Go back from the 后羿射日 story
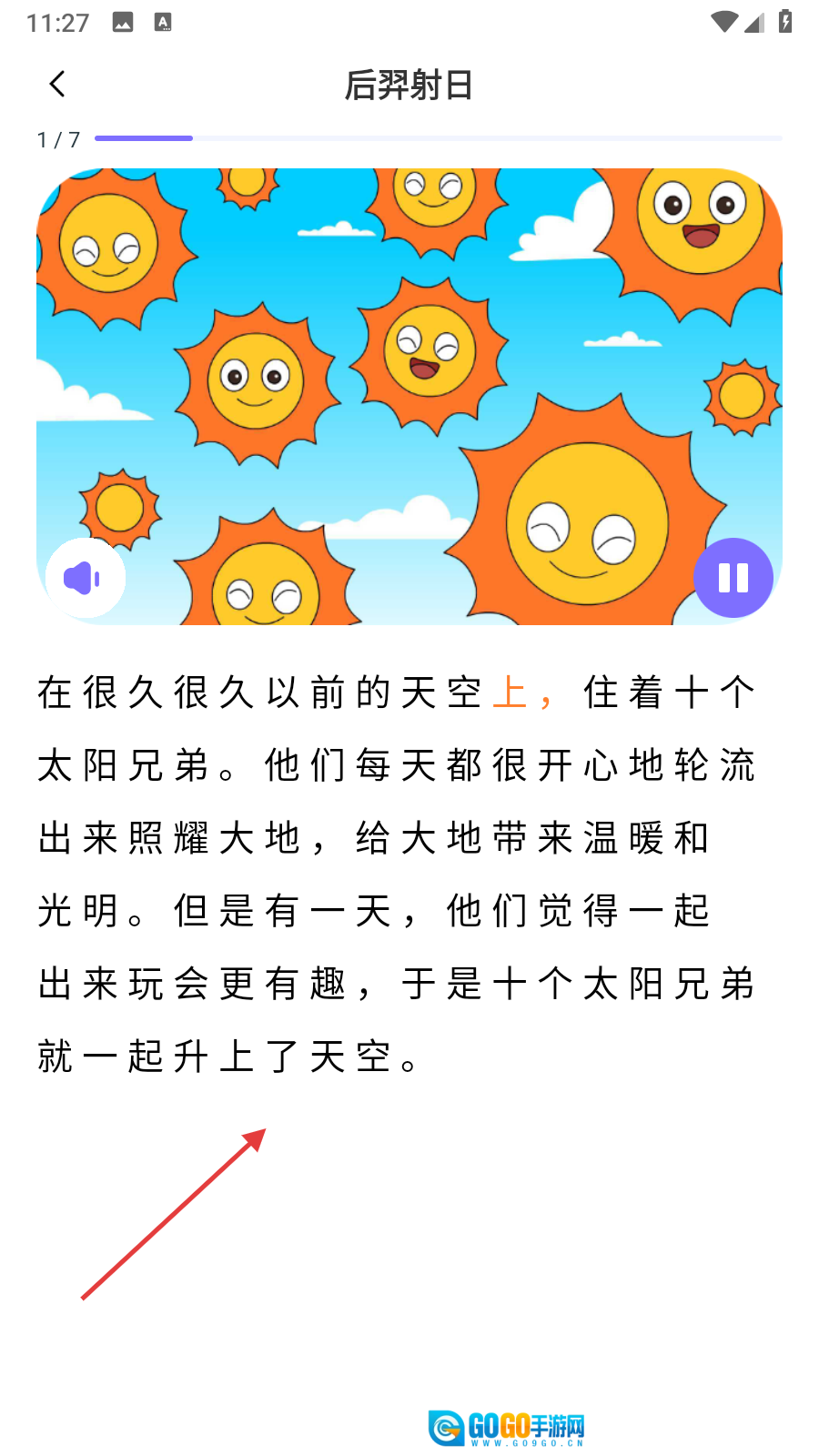This screenshot has height=1456, width=819. point(57,85)
